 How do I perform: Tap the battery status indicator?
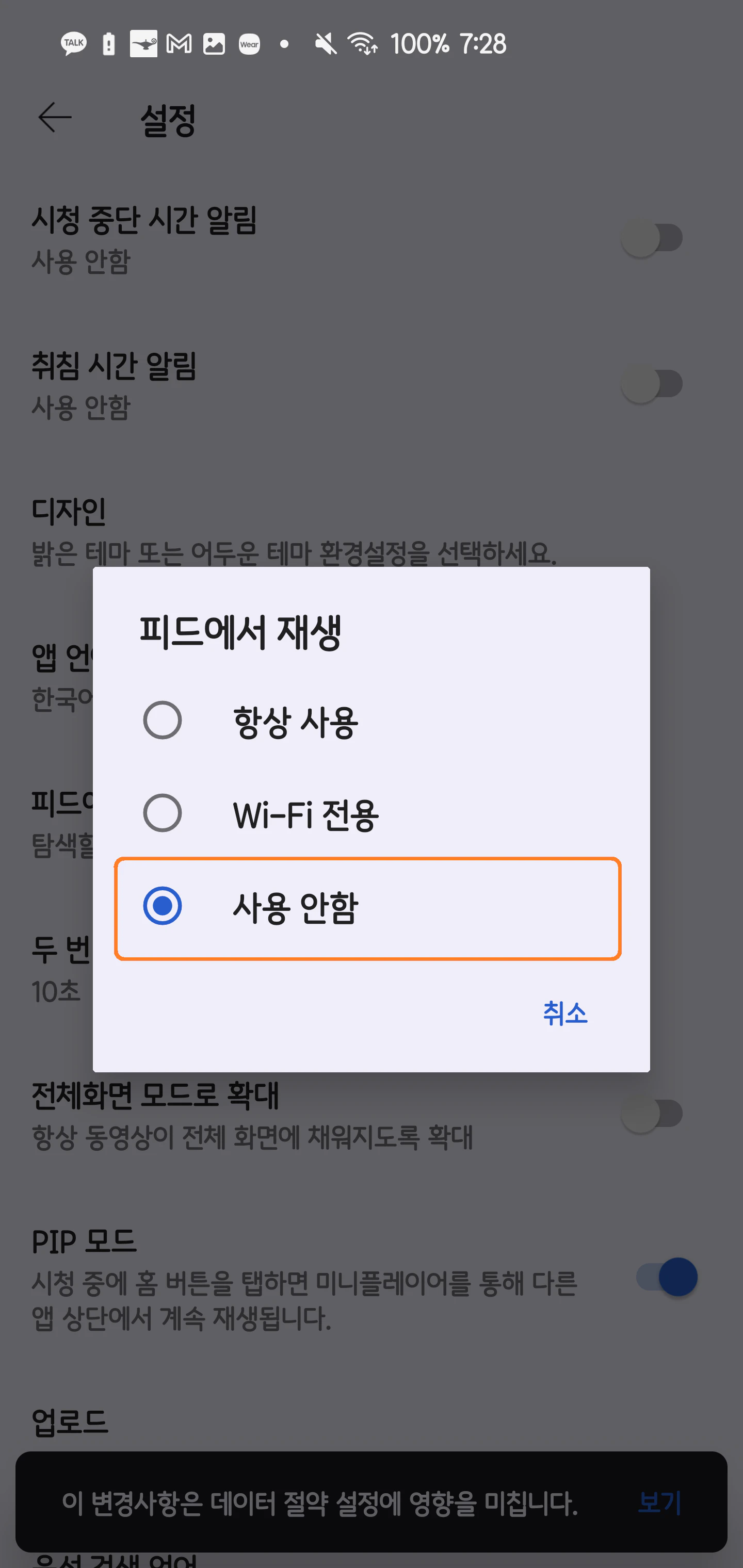click(108, 43)
